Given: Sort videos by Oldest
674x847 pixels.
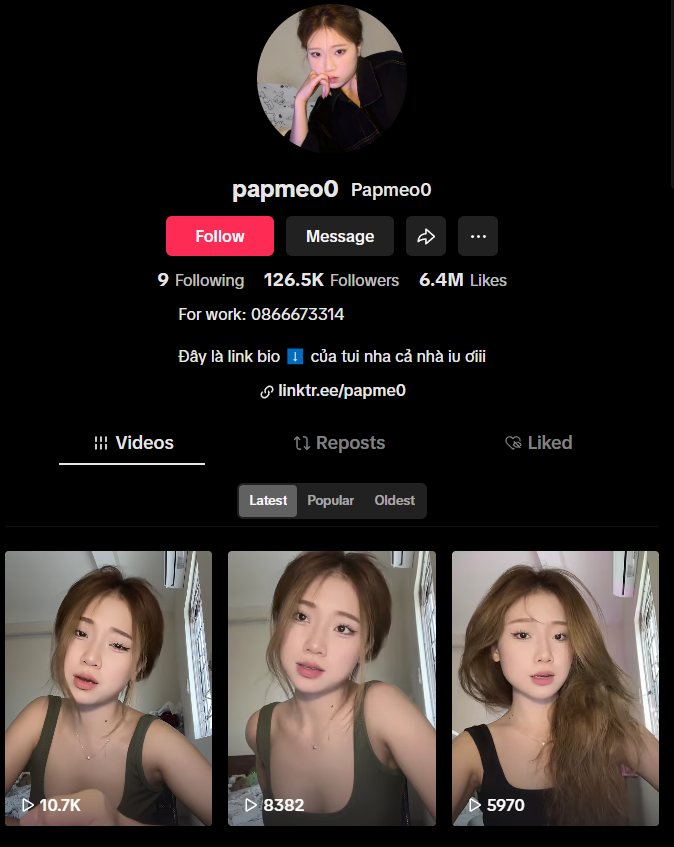Looking at the screenshot, I should (x=395, y=500).
